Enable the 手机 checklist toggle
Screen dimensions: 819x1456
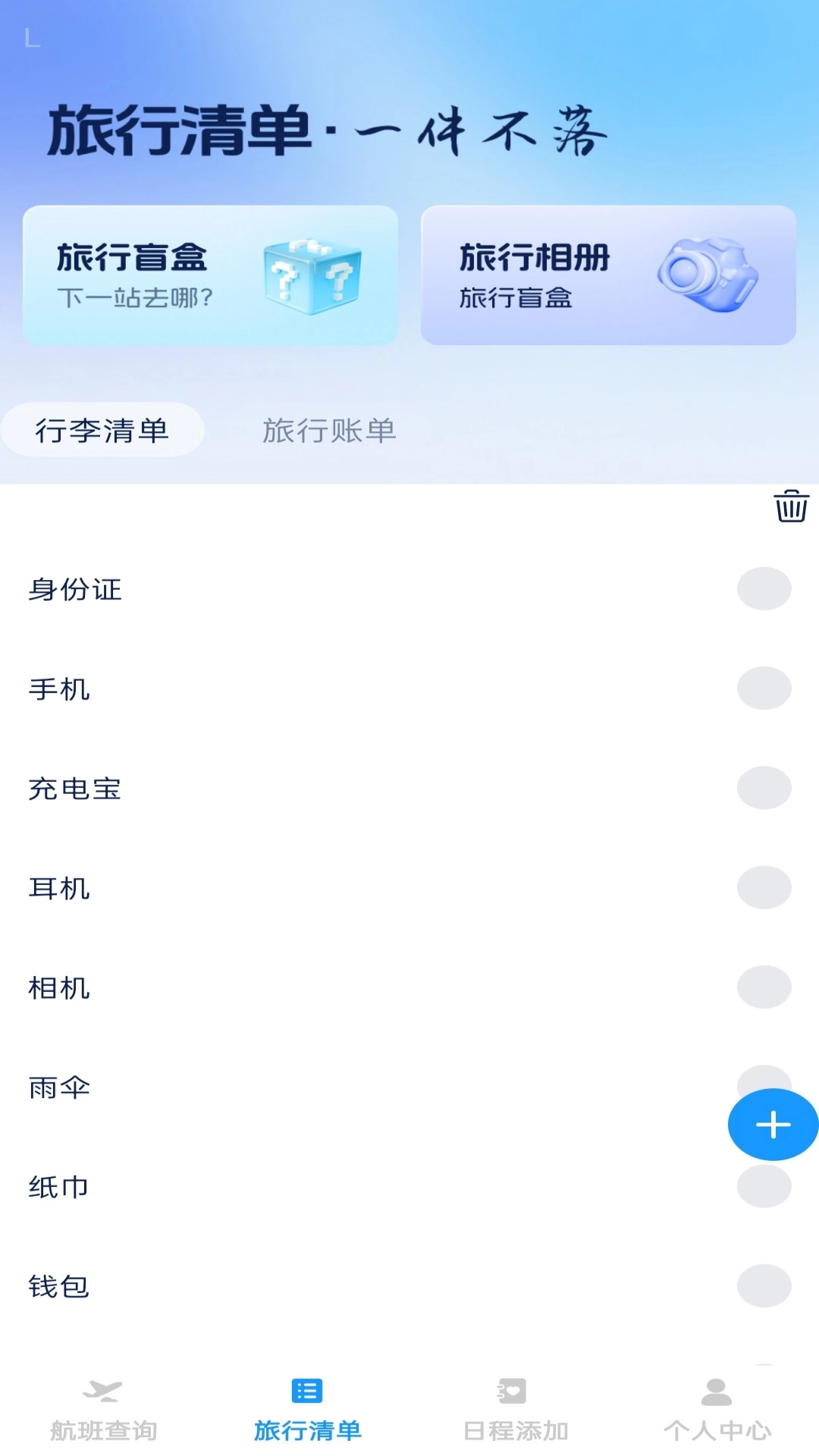[763, 689]
